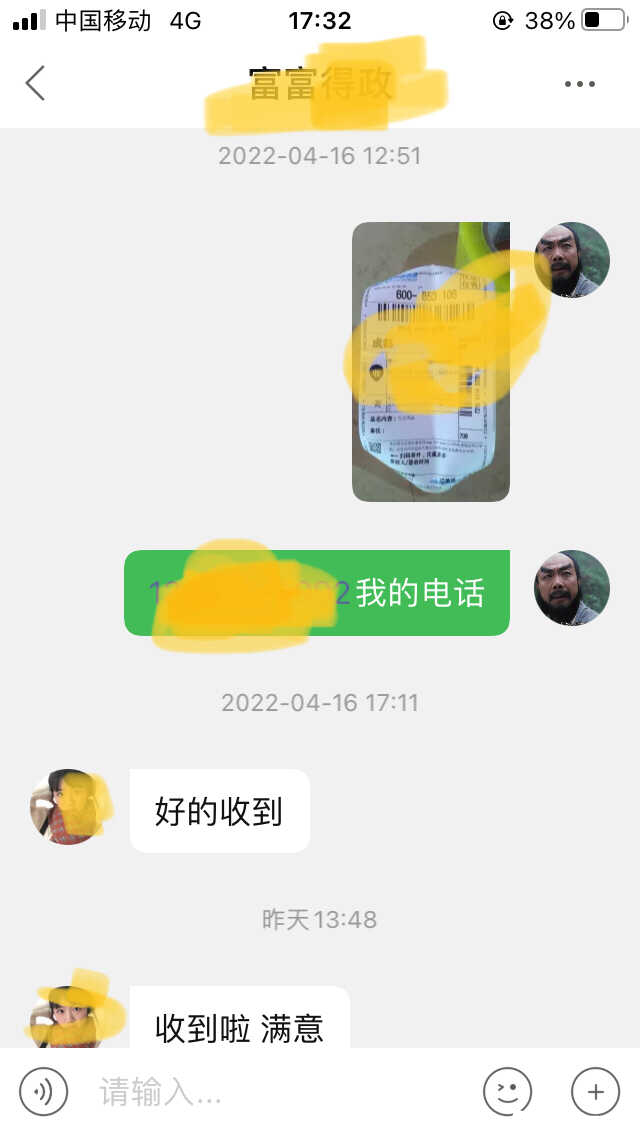The height and width of the screenshot is (1136, 640).
Task: View my avatar beside 我的电话 message
Action: click(x=572, y=588)
